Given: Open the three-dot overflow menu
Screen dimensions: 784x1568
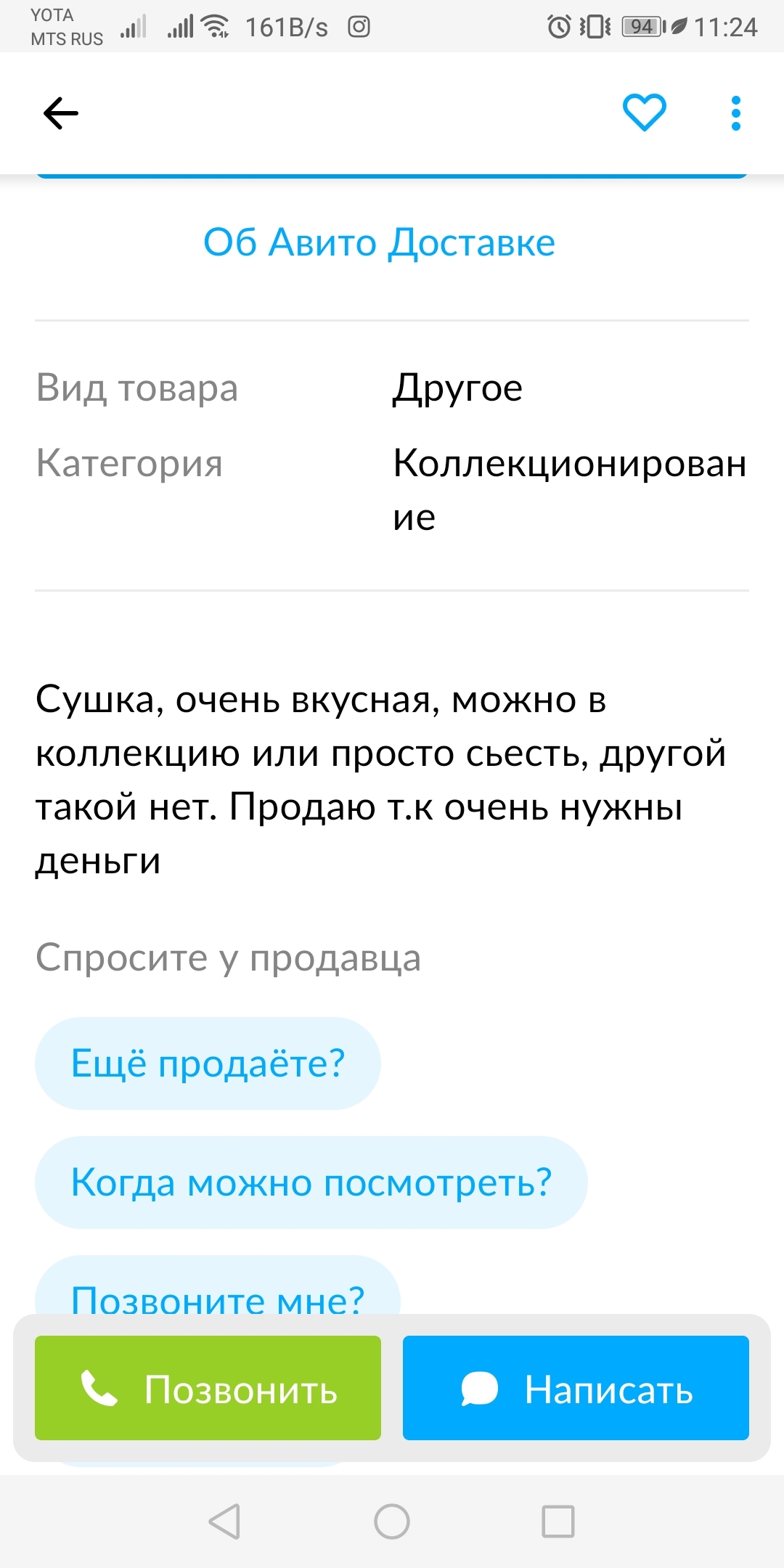Looking at the screenshot, I should tap(735, 113).
